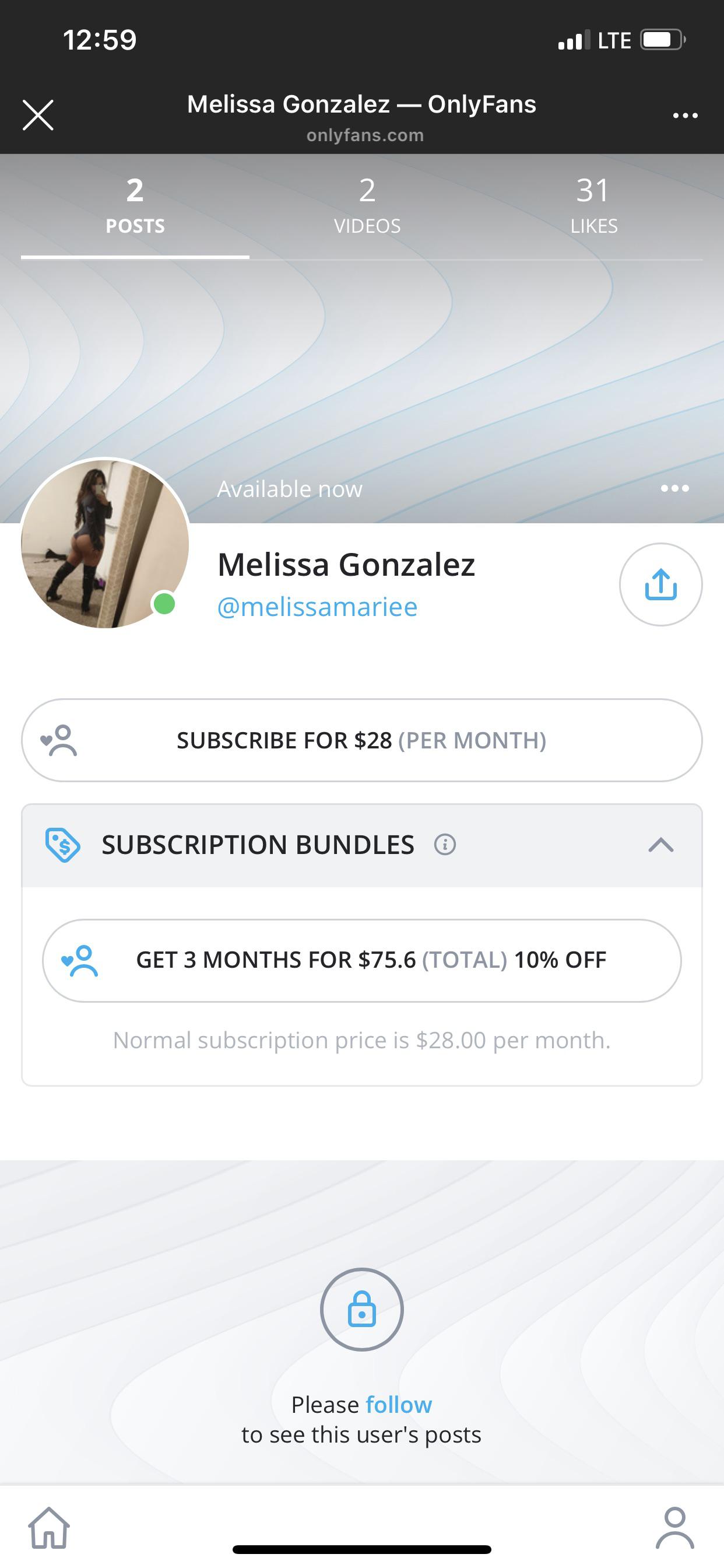Open the browser overflow menu in header
Screen dimensions: 724x1568
point(685,115)
